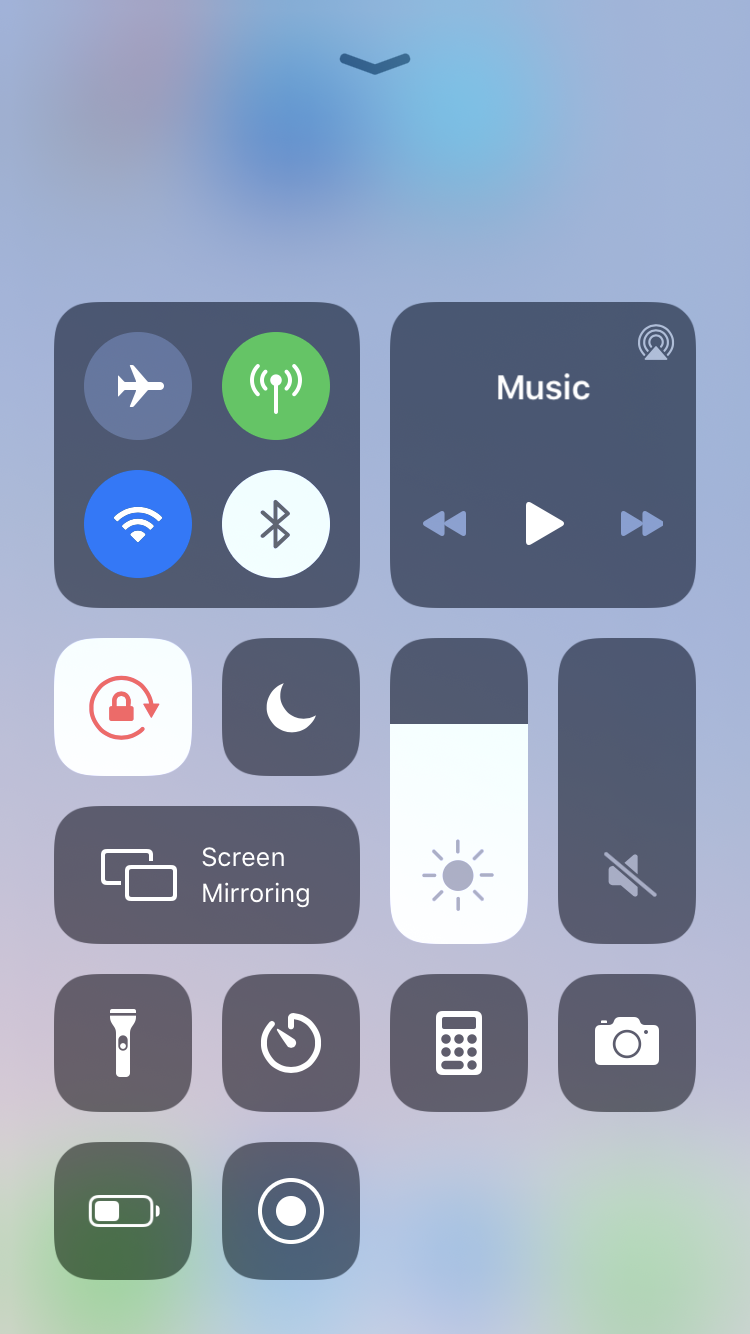
Task: Collapse Control Center with the chevron
Action: [374, 64]
